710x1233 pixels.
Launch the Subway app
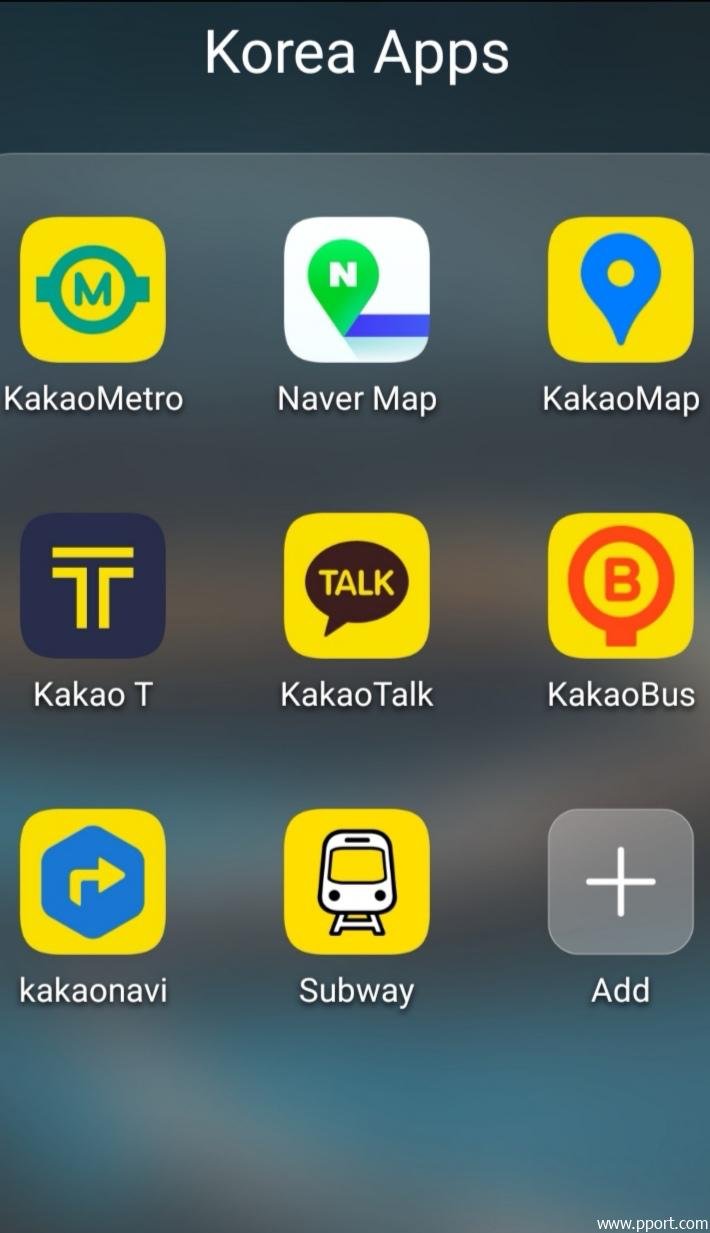(x=357, y=881)
